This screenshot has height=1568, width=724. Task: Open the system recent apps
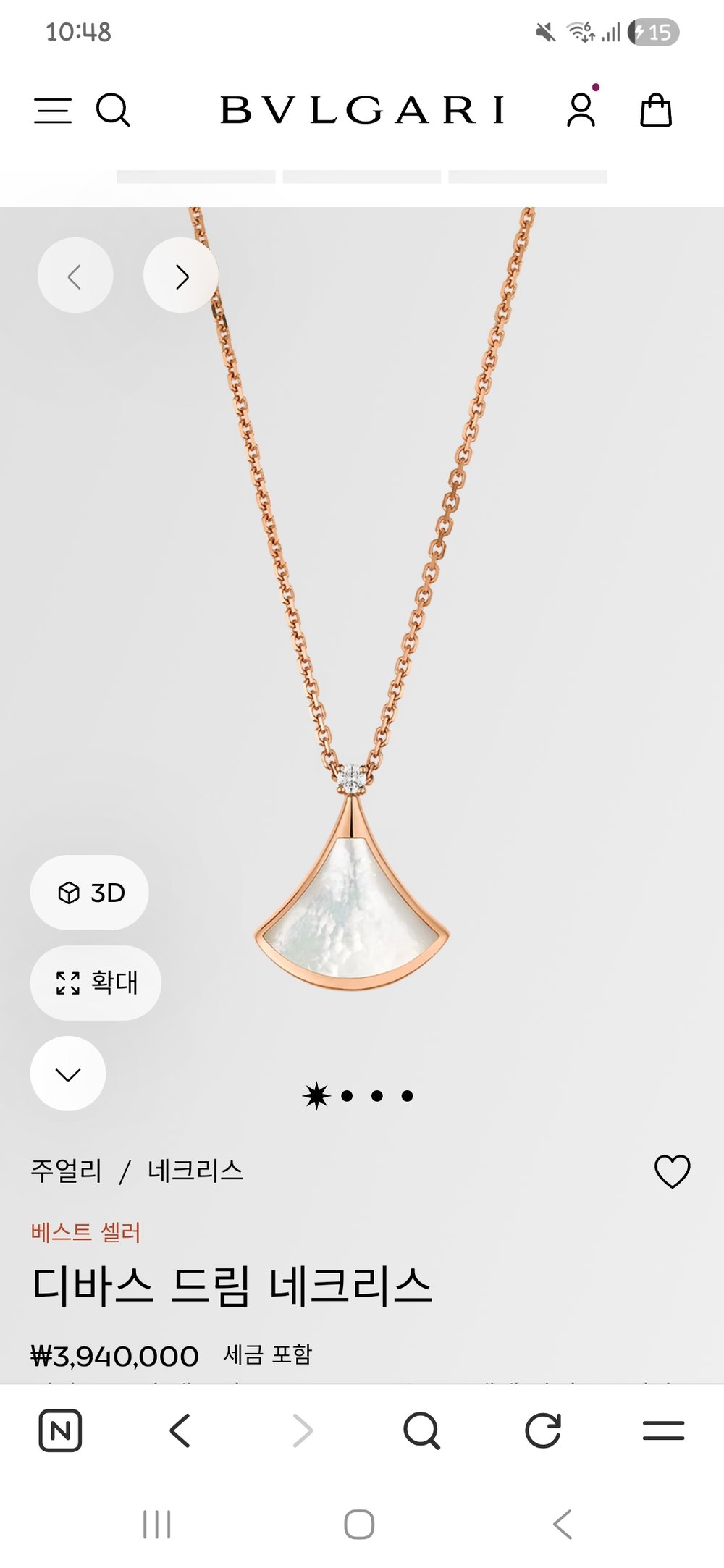point(156,1525)
